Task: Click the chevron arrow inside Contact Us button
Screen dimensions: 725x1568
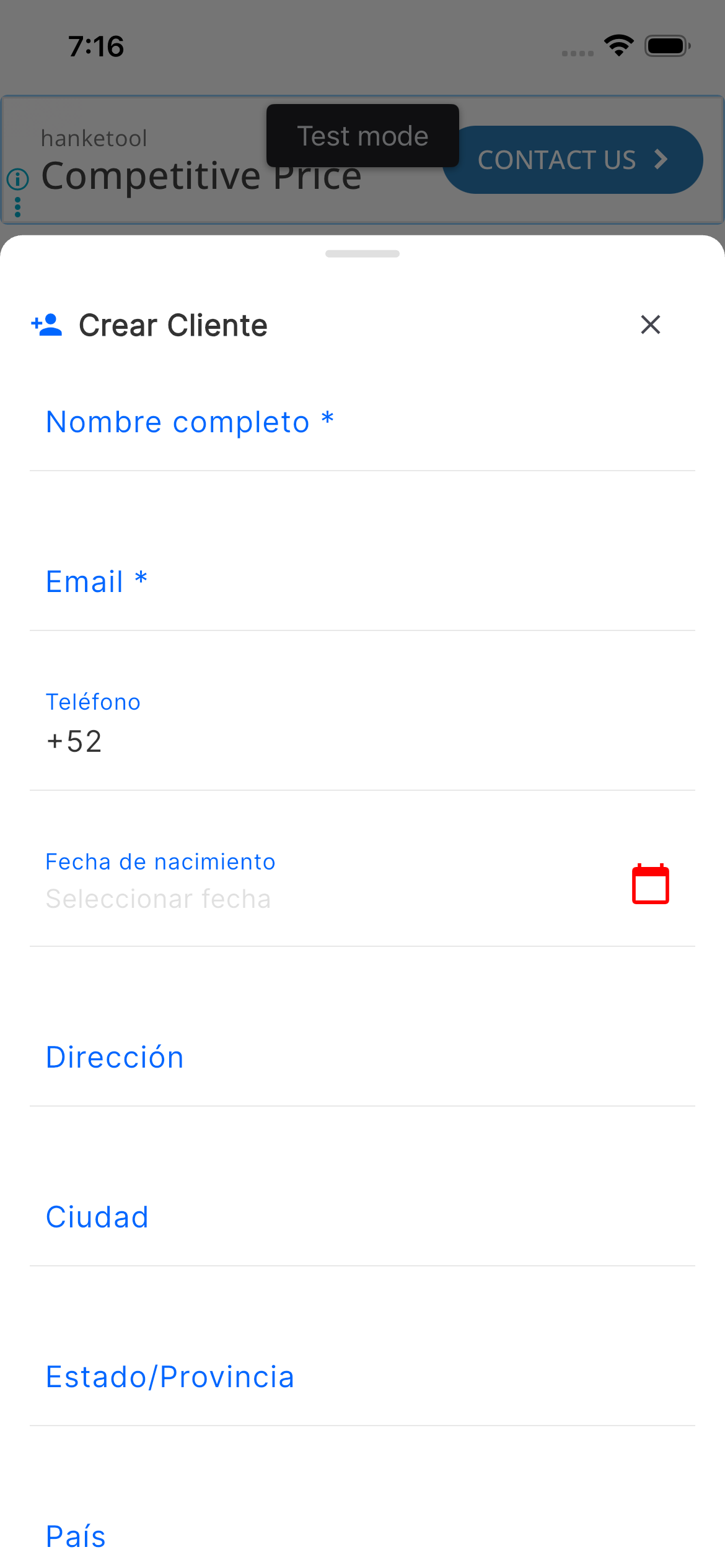Action: [x=659, y=159]
